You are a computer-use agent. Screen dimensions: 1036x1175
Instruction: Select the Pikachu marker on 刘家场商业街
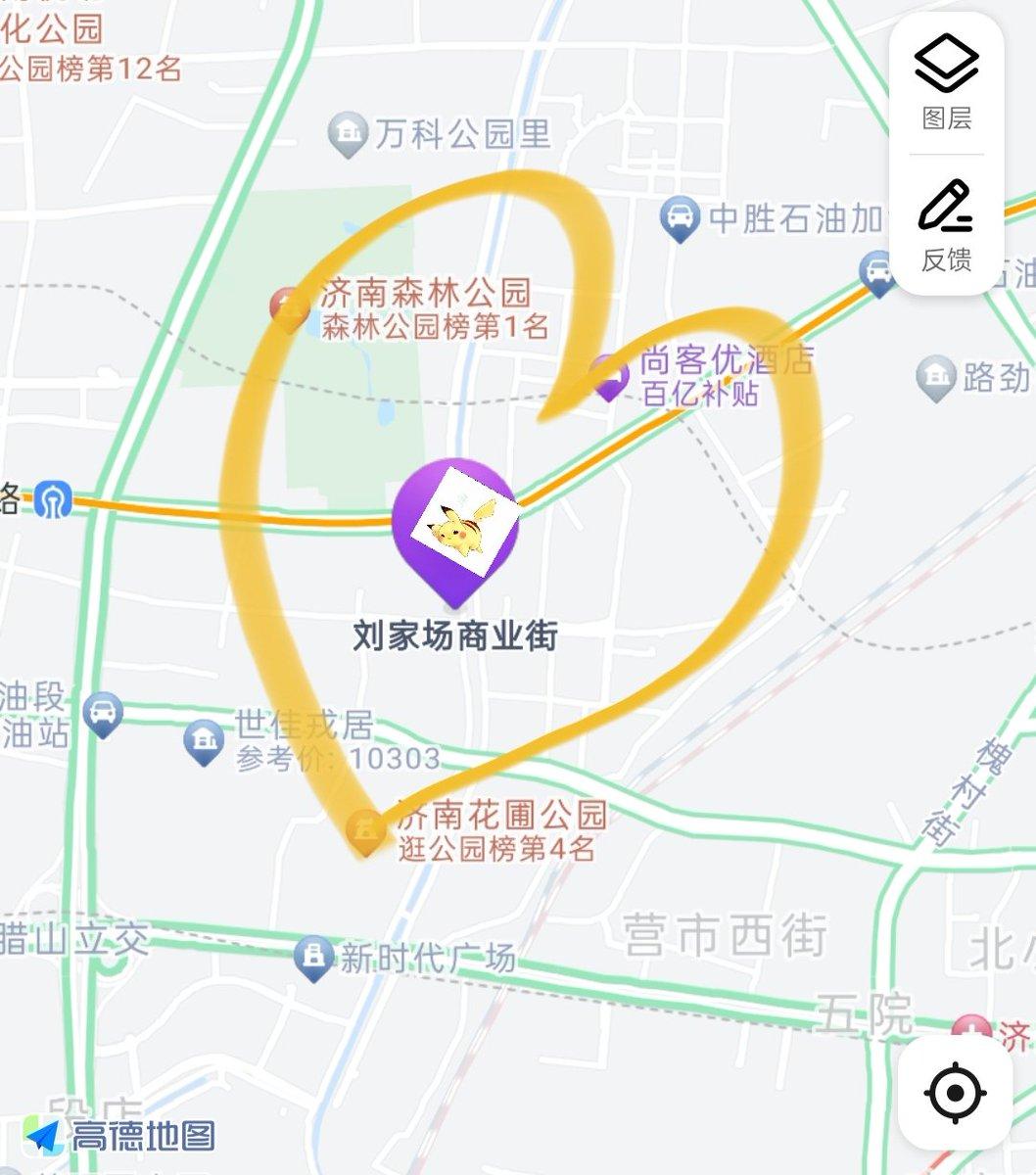tap(455, 524)
